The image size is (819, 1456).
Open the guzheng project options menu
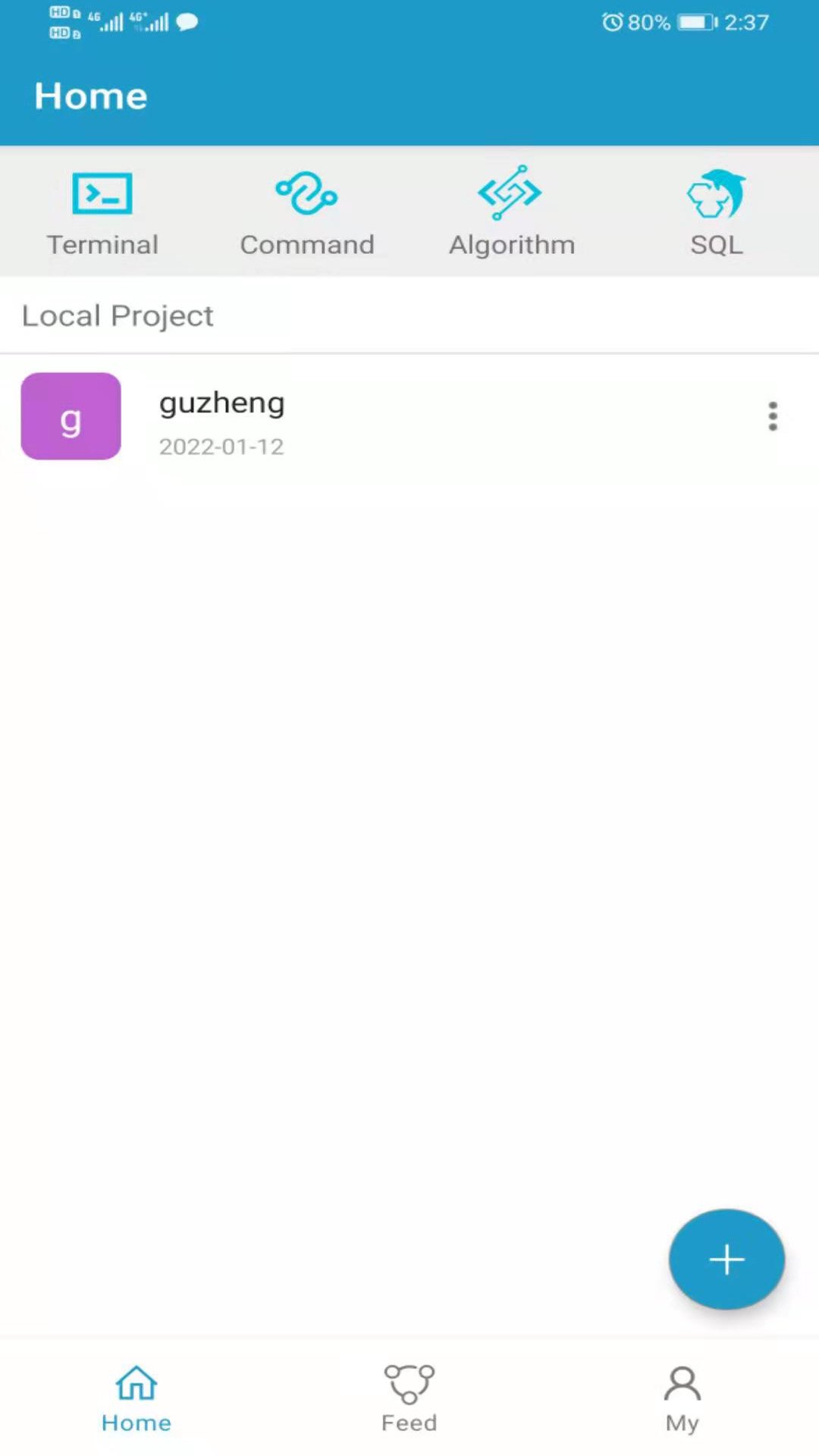(773, 416)
